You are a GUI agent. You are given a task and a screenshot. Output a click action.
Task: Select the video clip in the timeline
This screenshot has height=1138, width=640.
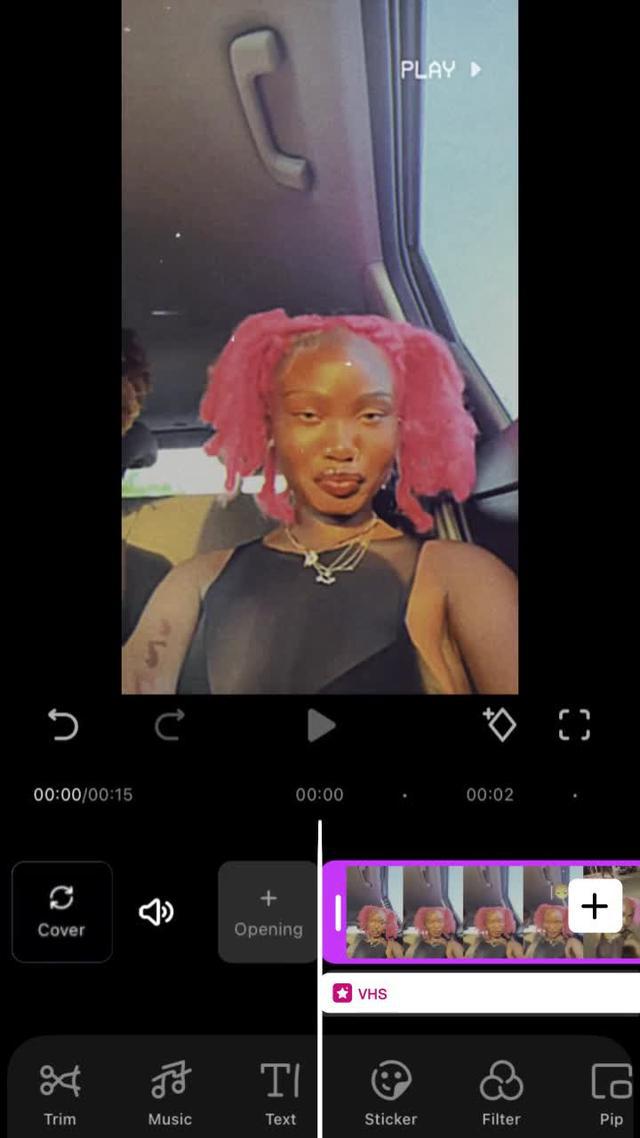(x=450, y=912)
